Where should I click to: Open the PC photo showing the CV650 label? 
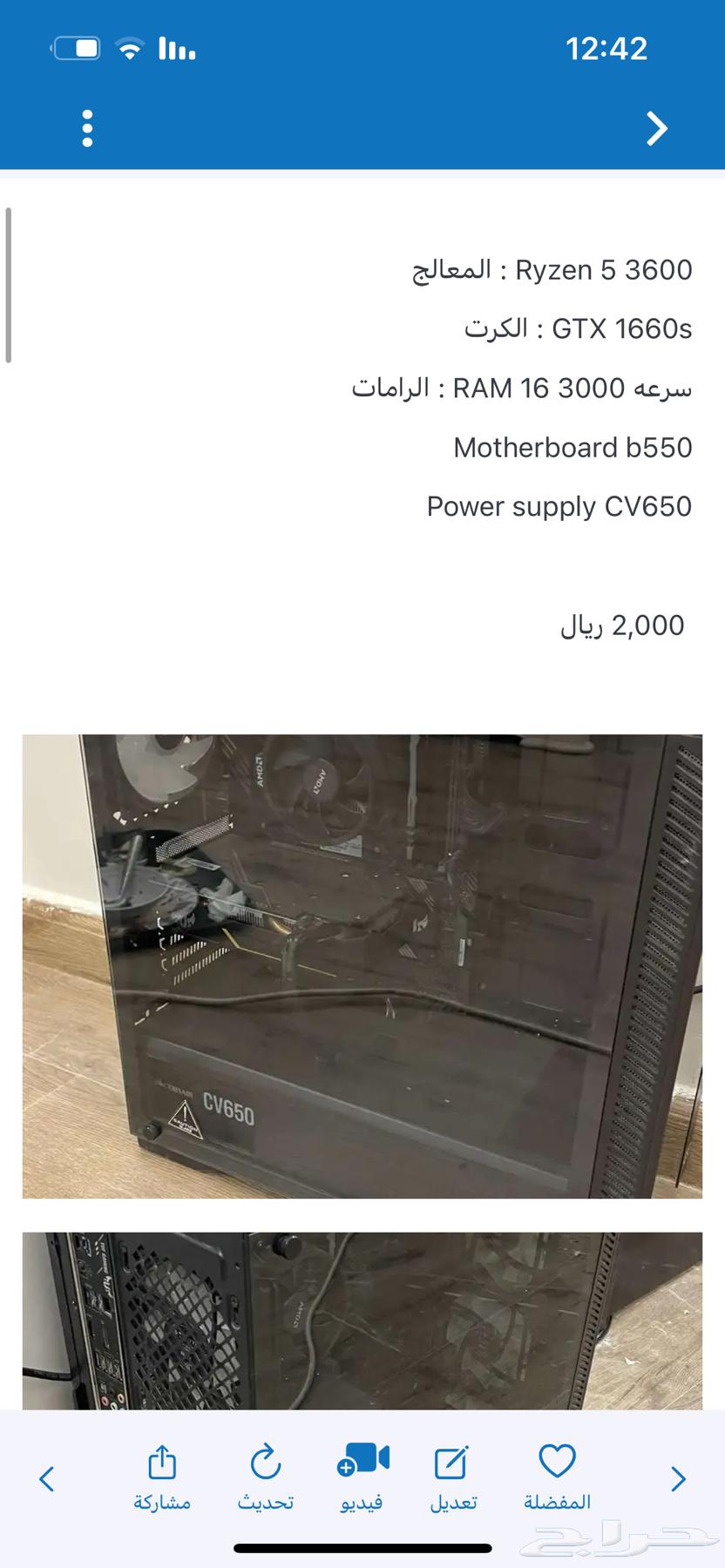click(x=362, y=966)
